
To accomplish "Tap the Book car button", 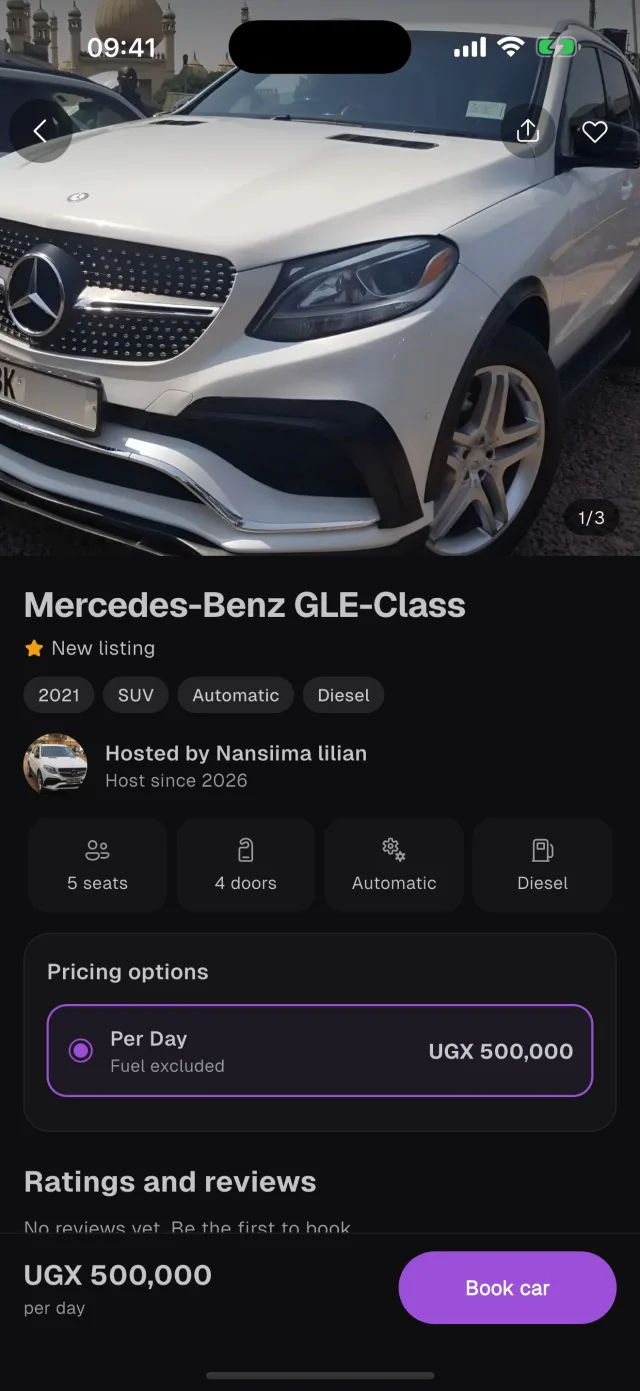I will click(x=507, y=1288).
